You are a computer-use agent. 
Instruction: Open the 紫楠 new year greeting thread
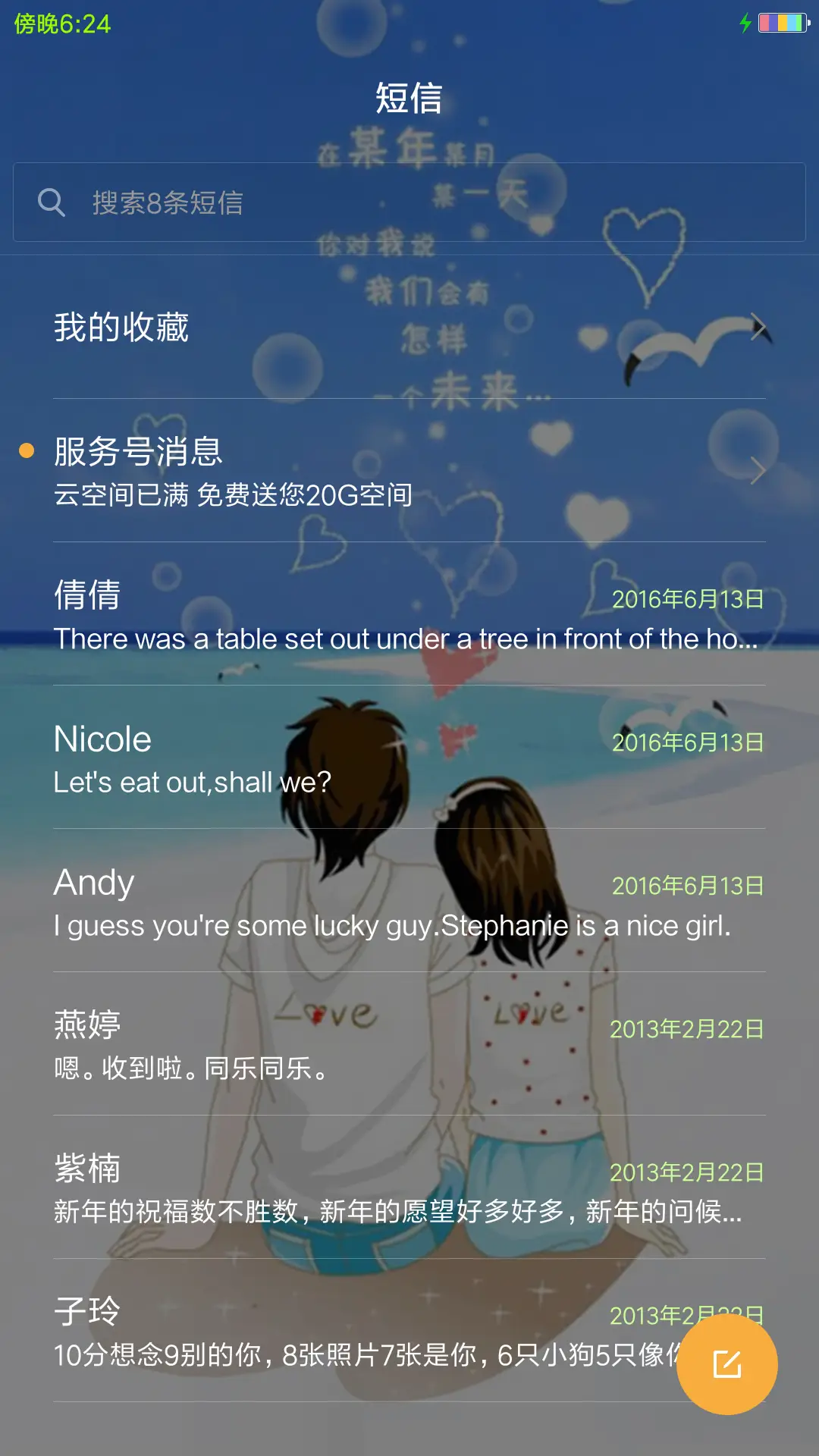(409, 1191)
